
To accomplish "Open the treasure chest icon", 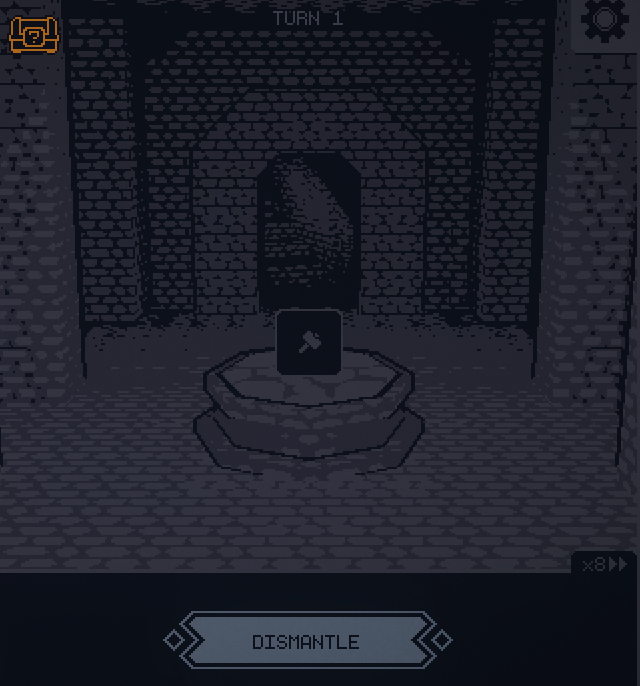I will point(33,35).
